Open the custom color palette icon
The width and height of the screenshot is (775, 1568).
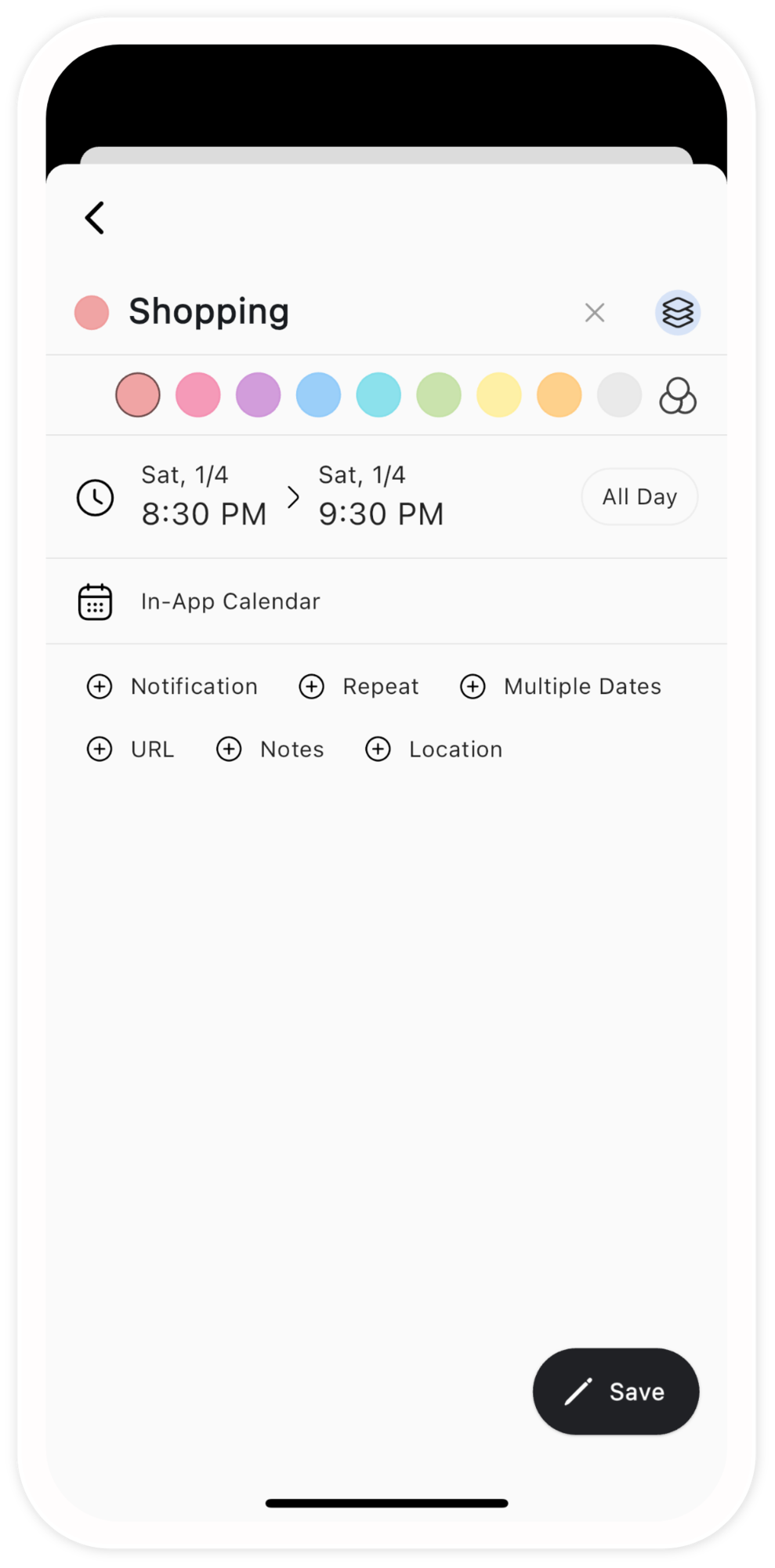click(x=678, y=395)
